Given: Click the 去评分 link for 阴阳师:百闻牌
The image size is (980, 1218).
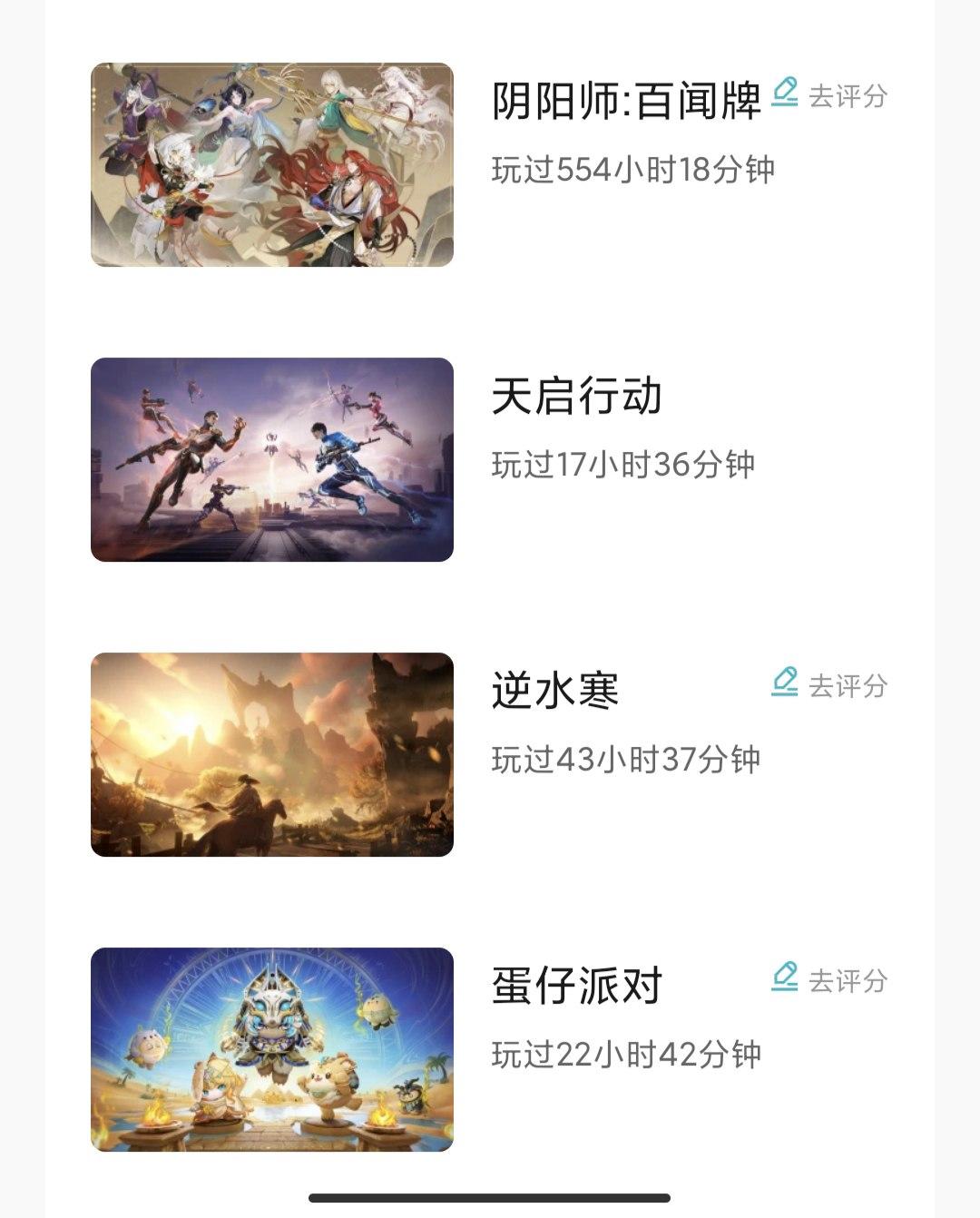Looking at the screenshot, I should 851,97.
